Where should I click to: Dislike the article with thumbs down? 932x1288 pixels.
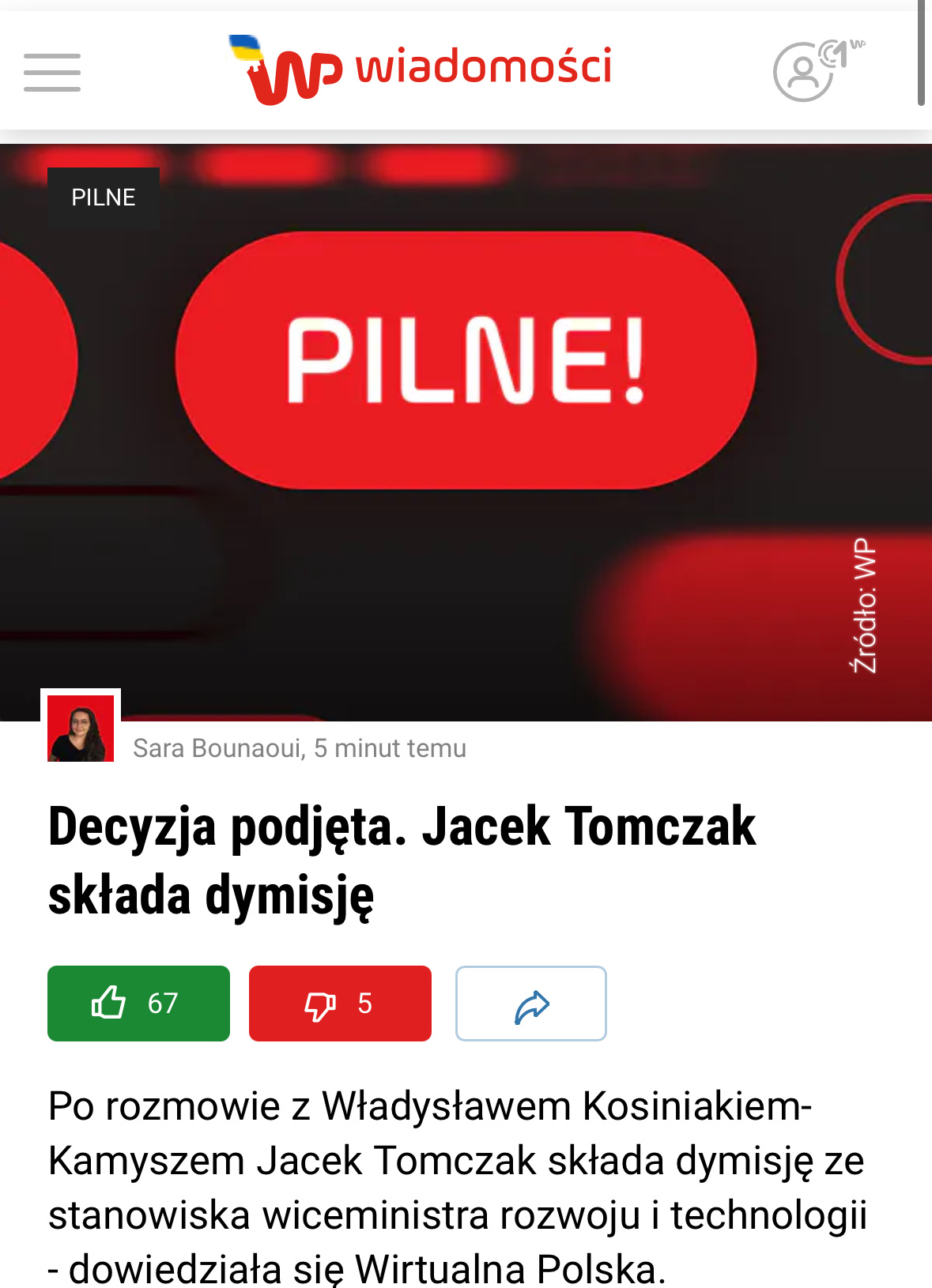(x=340, y=1004)
